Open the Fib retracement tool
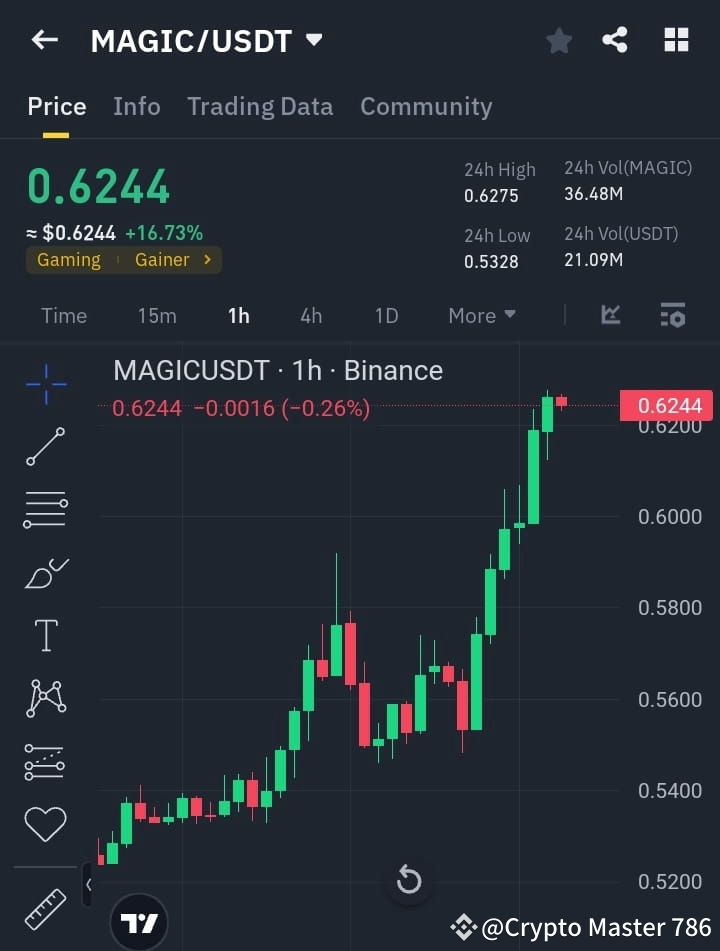Image resolution: width=720 pixels, height=951 pixels. pos(44,510)
